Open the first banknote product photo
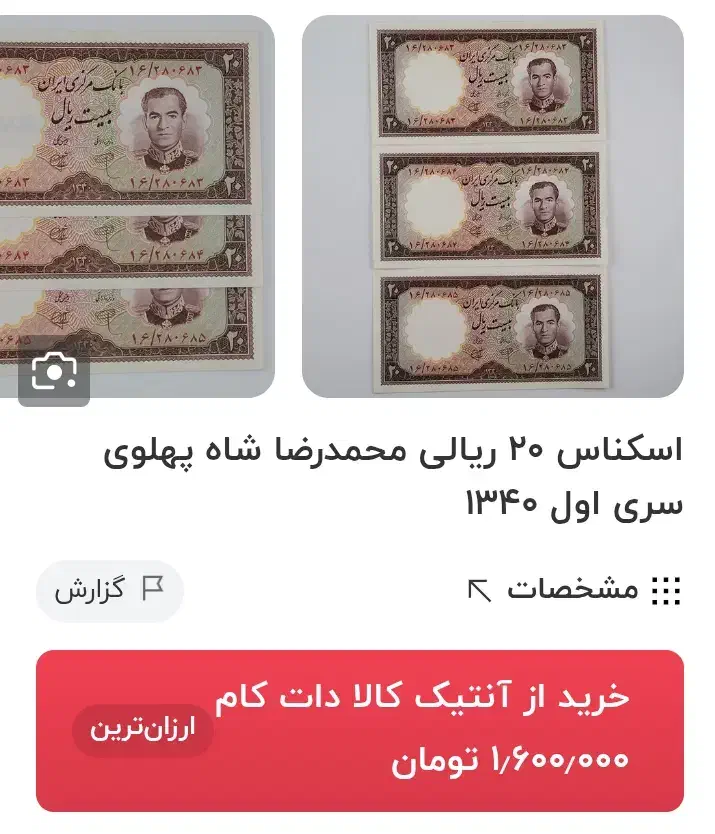 pyautogui.click(x=493, y=206)
